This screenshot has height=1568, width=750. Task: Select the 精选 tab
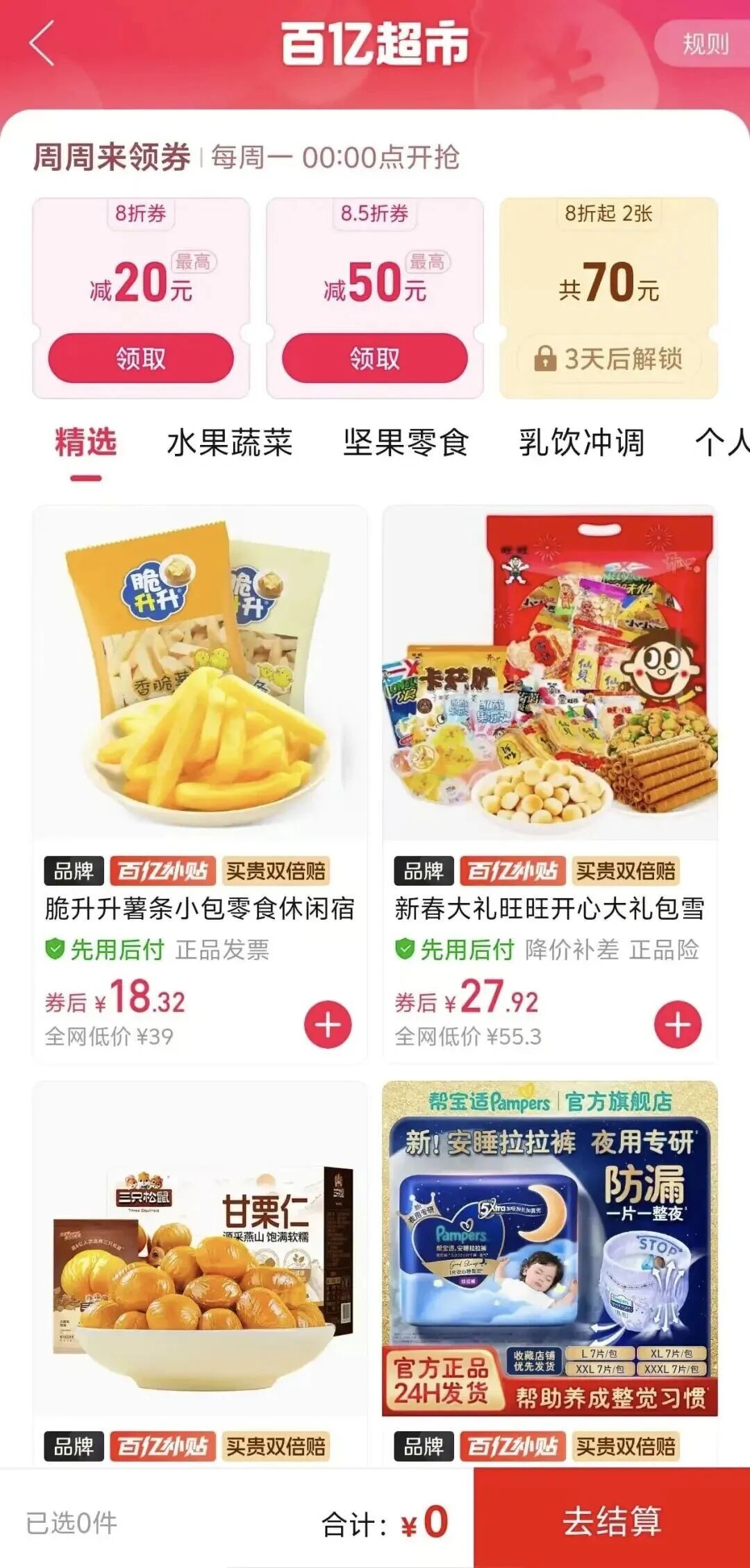tap(85, 443)
